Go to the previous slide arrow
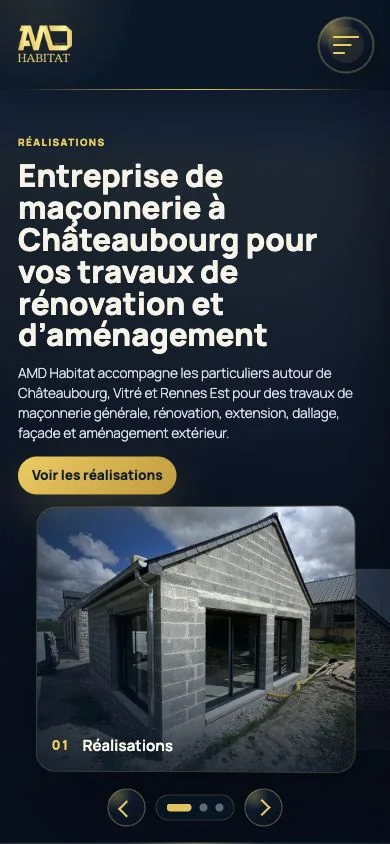Viewport: 390px width, 844px height. coord(126,807)
